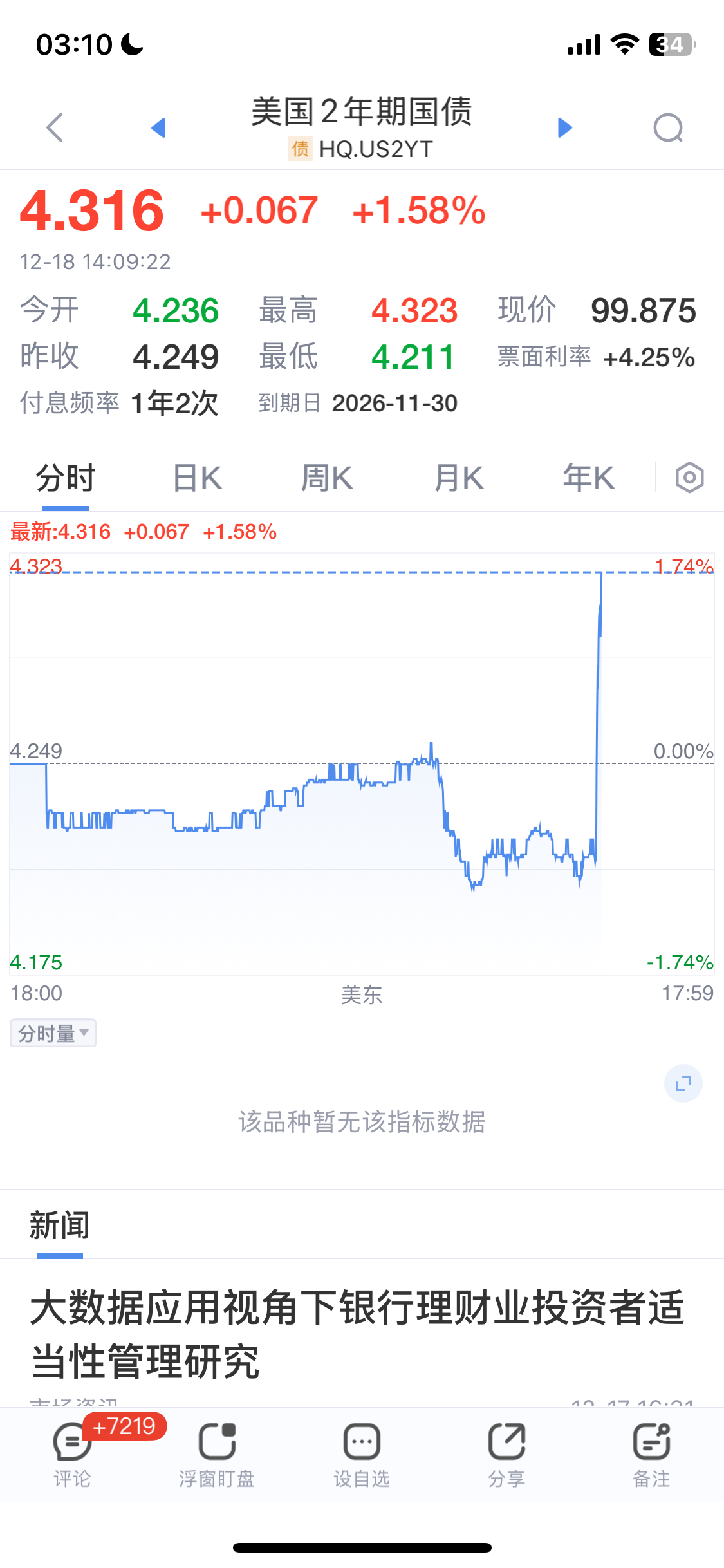724x1568 pixels.
Task: Switch to previous security via left triangle
Action: 159,127
